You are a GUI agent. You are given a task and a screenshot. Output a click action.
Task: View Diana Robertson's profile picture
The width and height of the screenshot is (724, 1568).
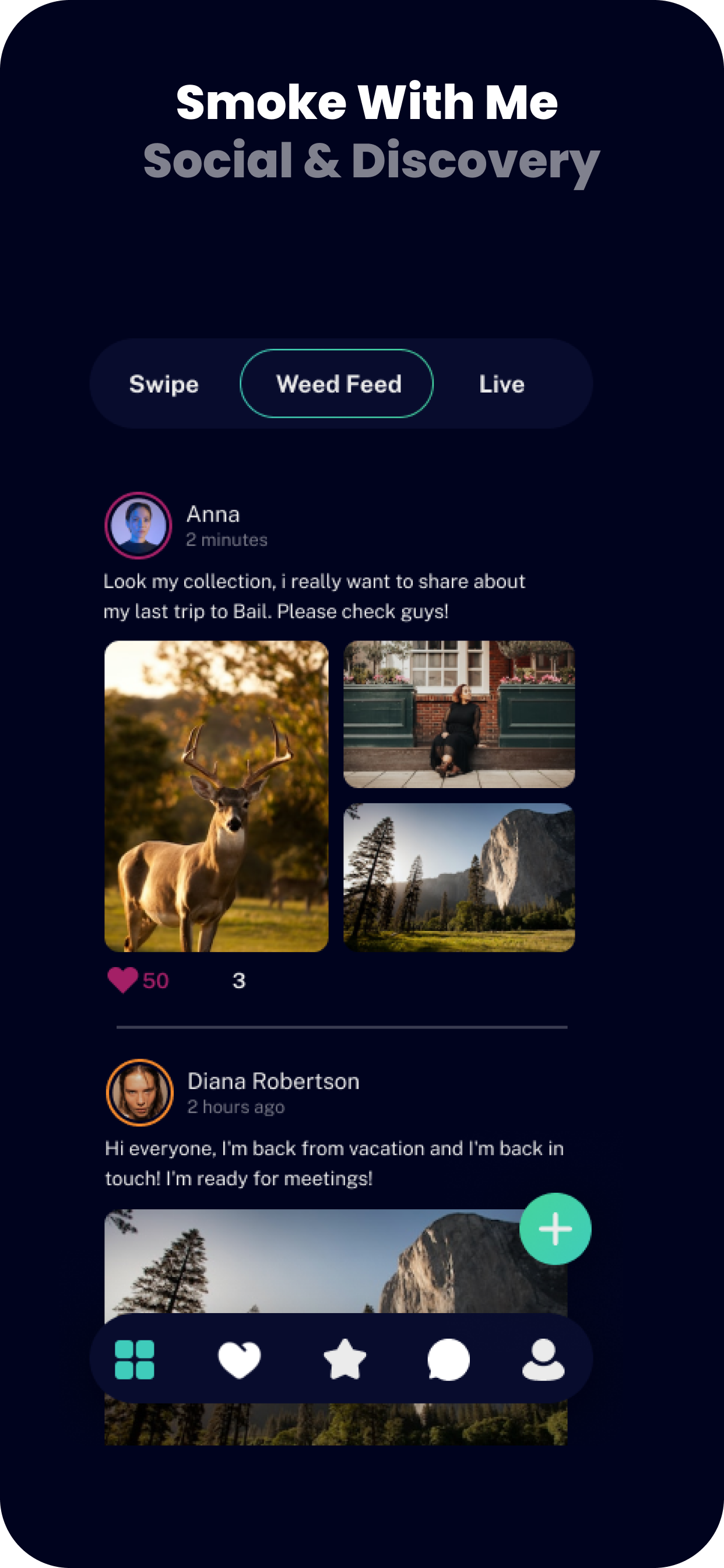pyautogui.click(x=140, y=1093)
